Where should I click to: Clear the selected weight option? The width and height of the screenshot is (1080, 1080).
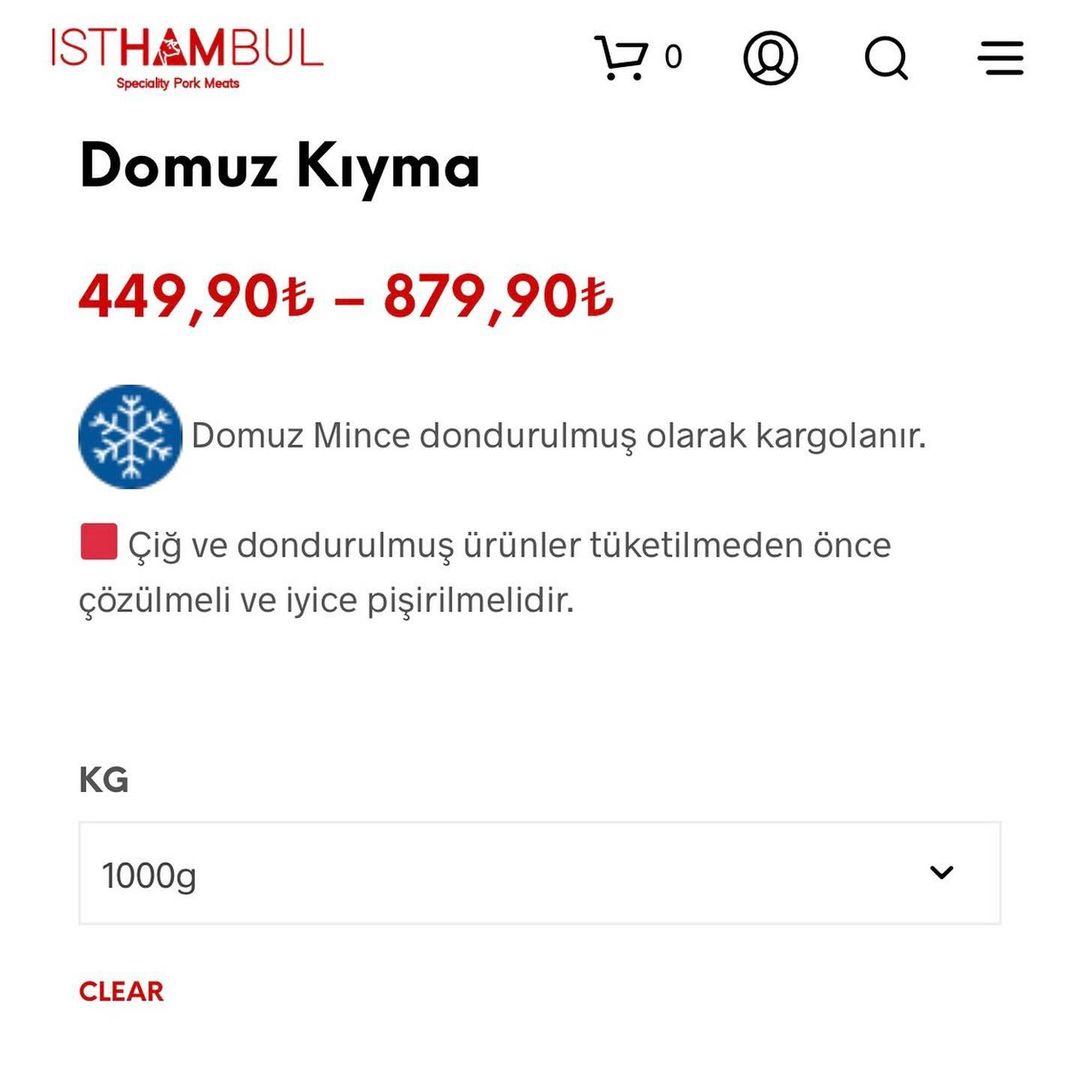click(x=121, y=992)
